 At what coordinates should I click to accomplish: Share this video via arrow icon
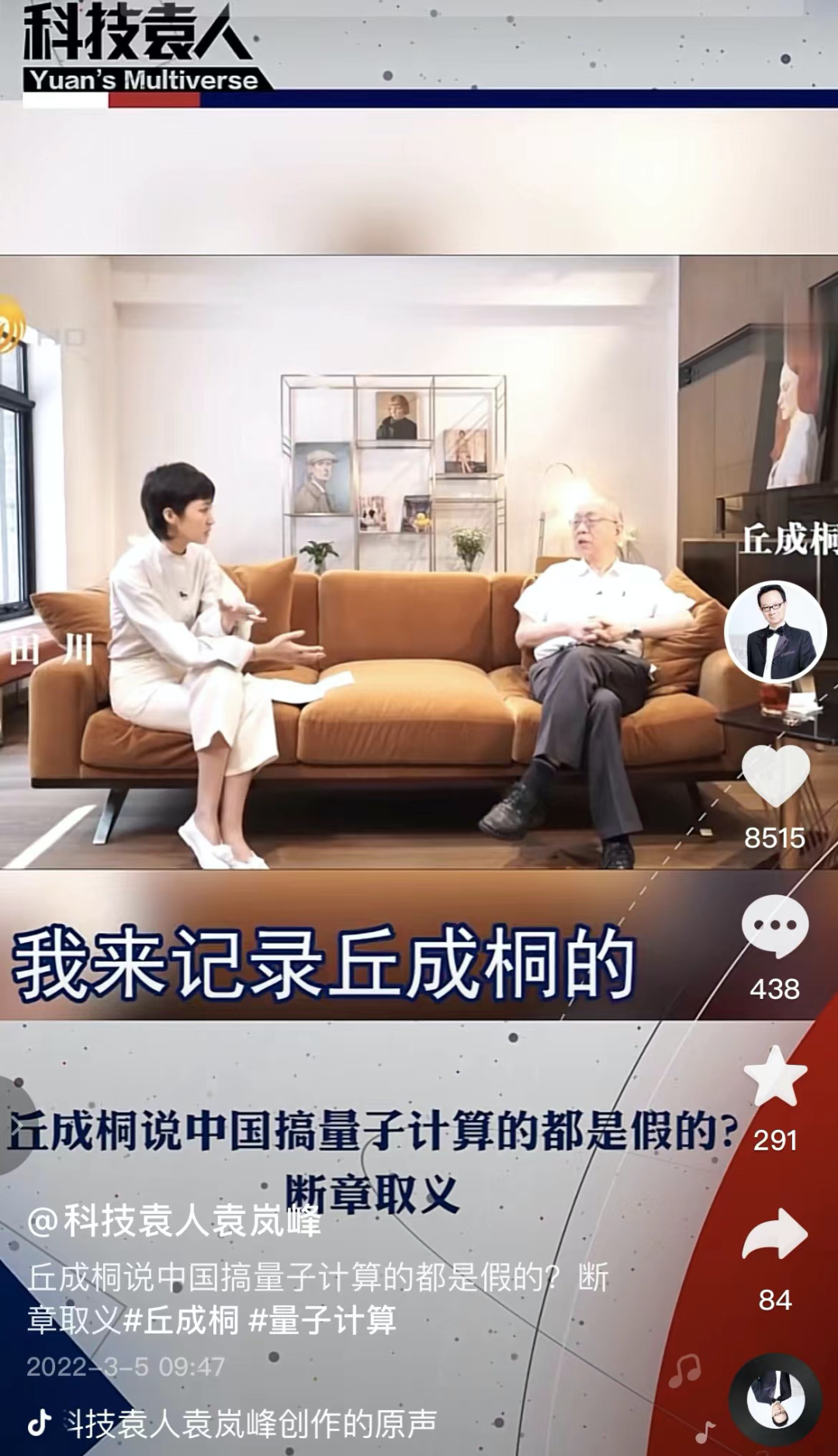coord(775,1234)
